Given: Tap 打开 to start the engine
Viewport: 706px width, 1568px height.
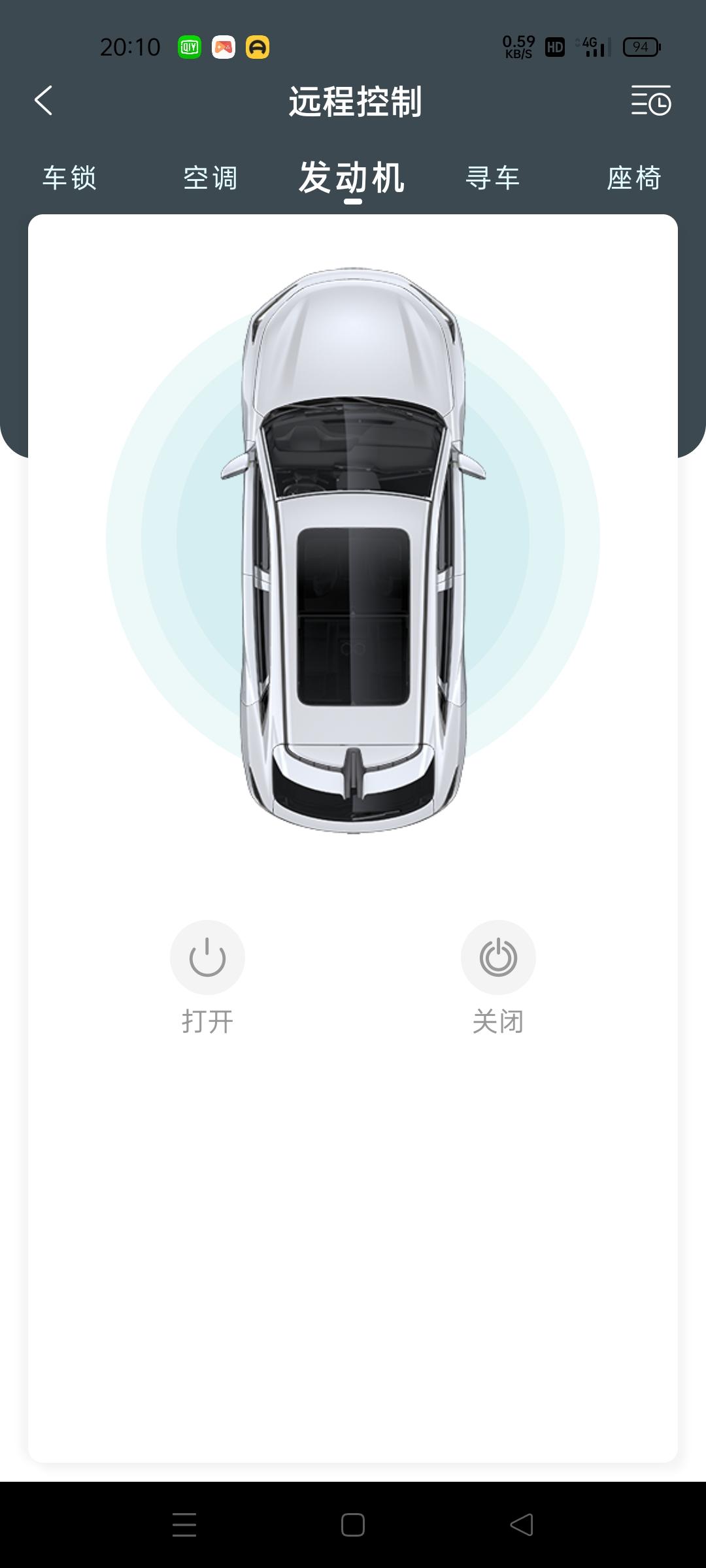Looking at the screenshot, I should 207,958.
